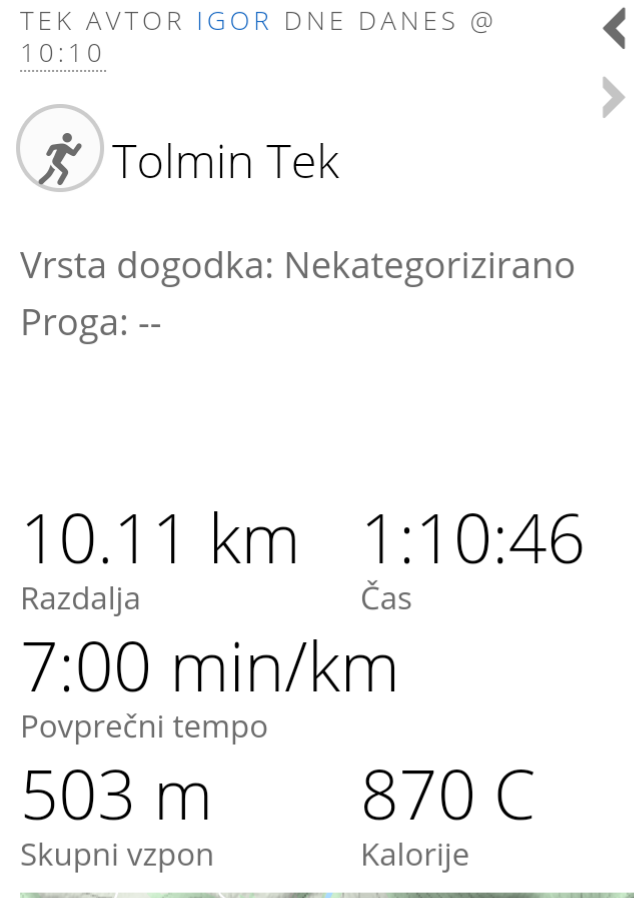The width and height of the screenshot is (634, 898).
Task: Go to the next activity arrow
Action: click(613, 98)
